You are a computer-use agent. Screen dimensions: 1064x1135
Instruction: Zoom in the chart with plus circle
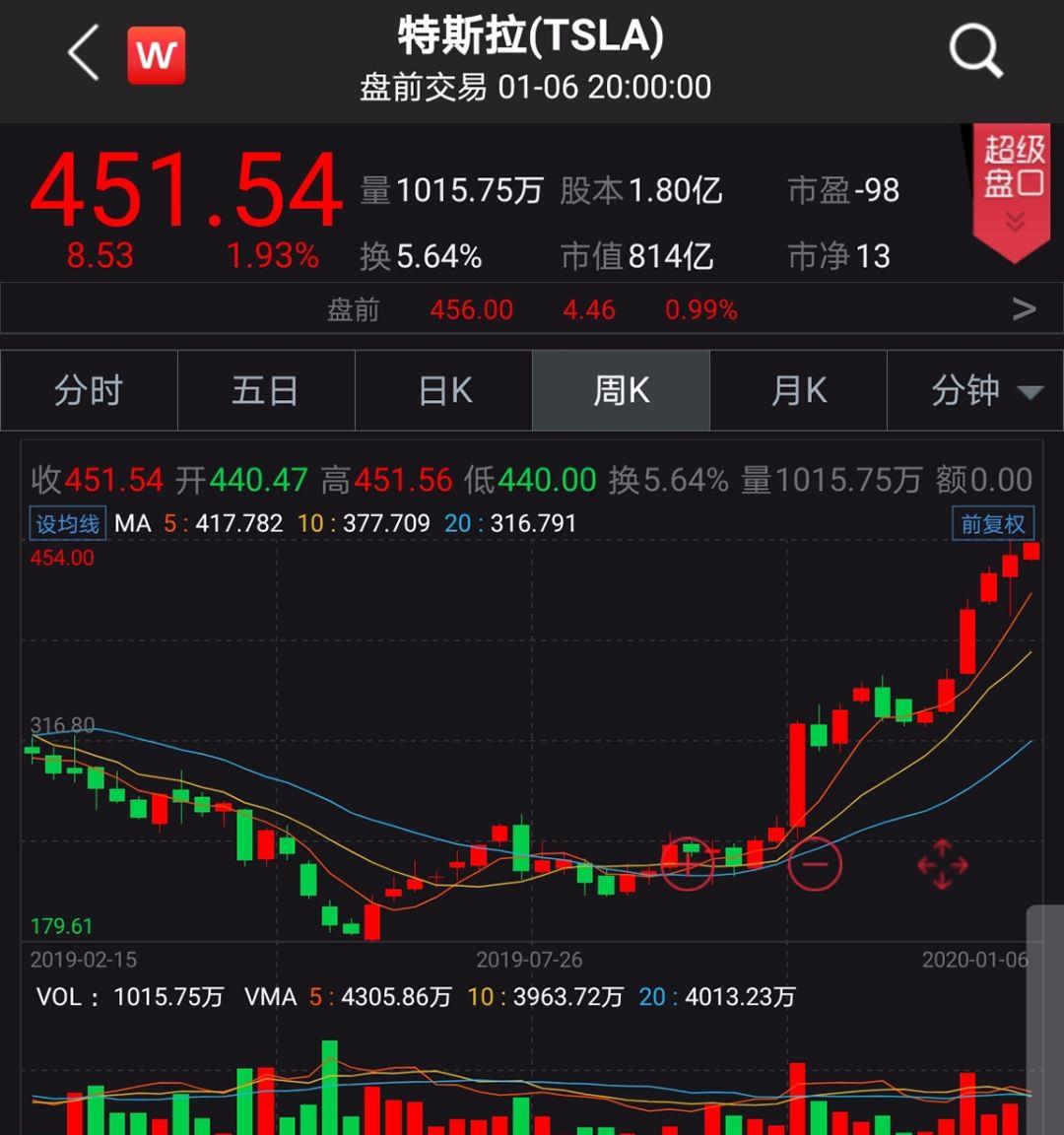(687, 863)
